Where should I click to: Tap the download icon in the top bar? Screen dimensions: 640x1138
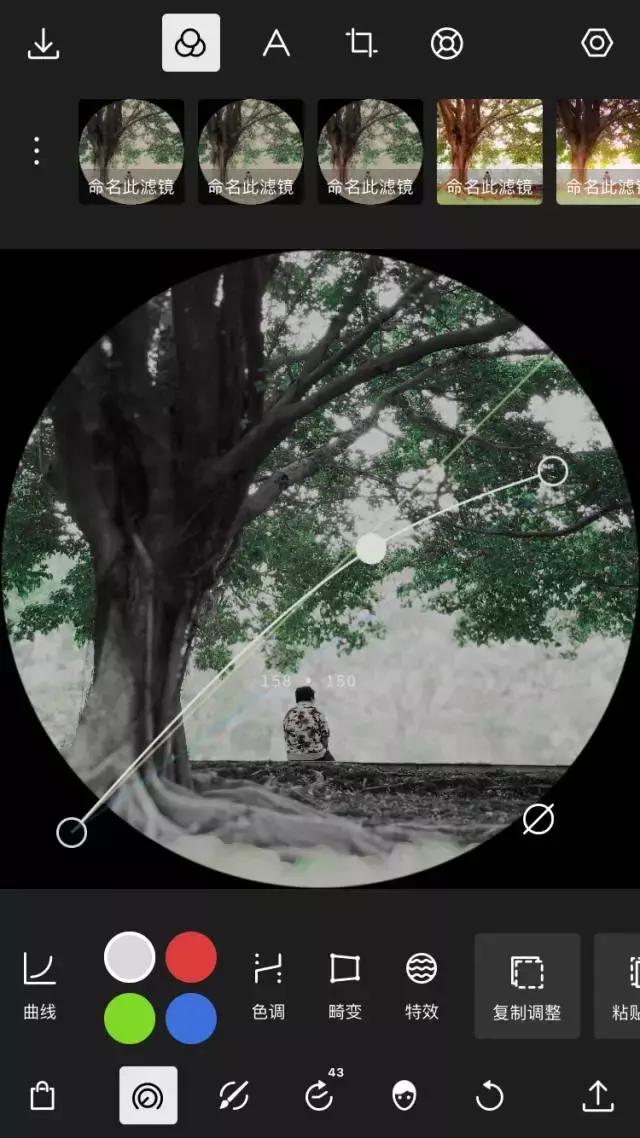(x=43, y=44)
